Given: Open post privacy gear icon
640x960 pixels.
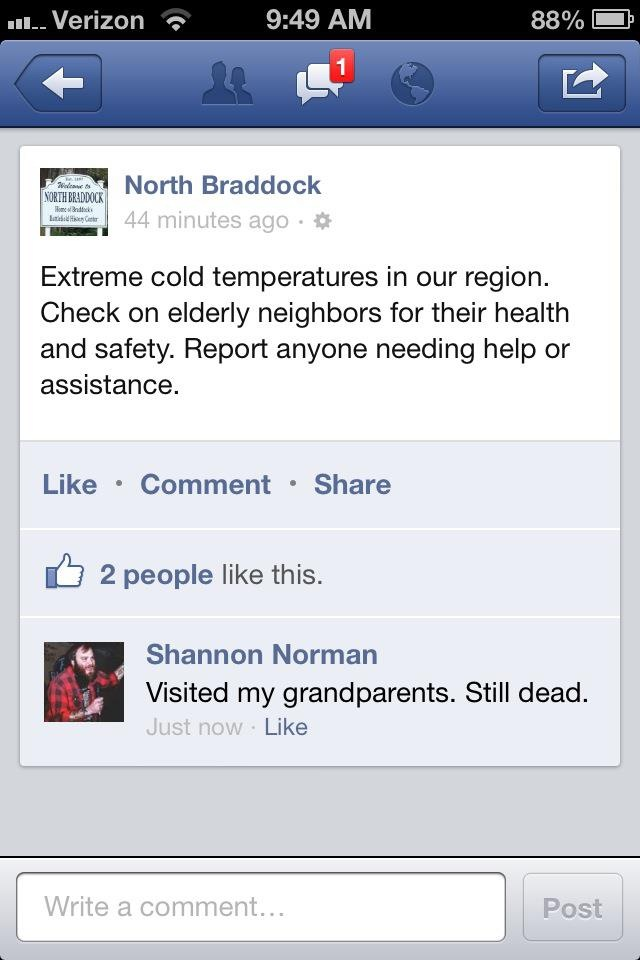Looking at the screenshot, I should [322, 221].
